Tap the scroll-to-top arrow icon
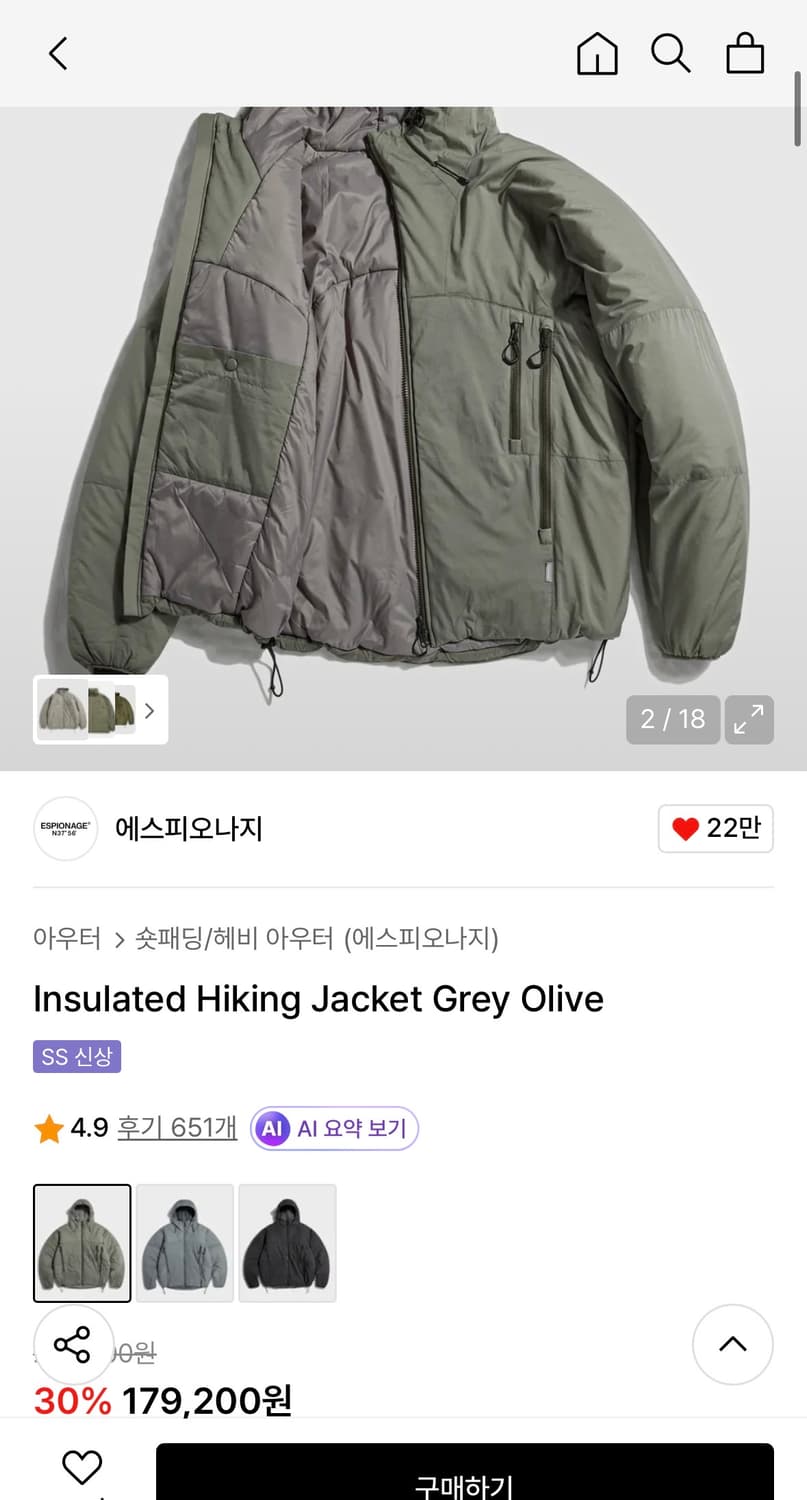Image resolution: width=807 pixels, height=1500 pixels. point(733,1345)
